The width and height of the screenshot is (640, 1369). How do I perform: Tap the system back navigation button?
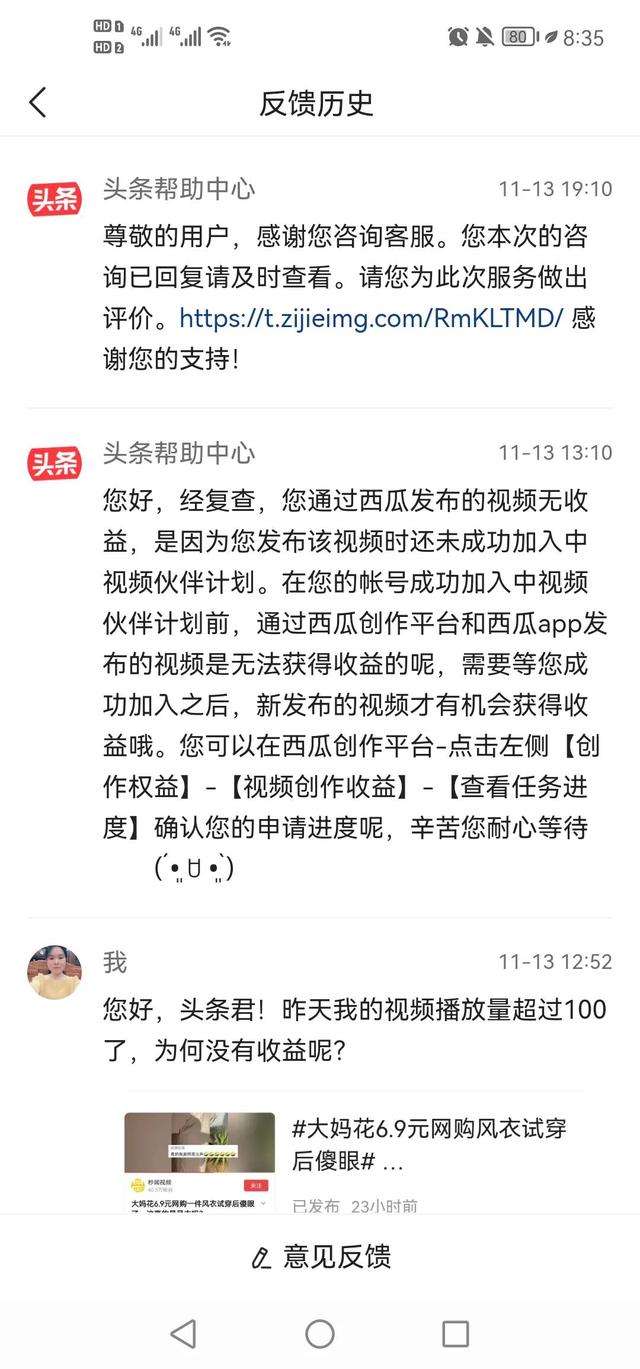point(183,1332)
